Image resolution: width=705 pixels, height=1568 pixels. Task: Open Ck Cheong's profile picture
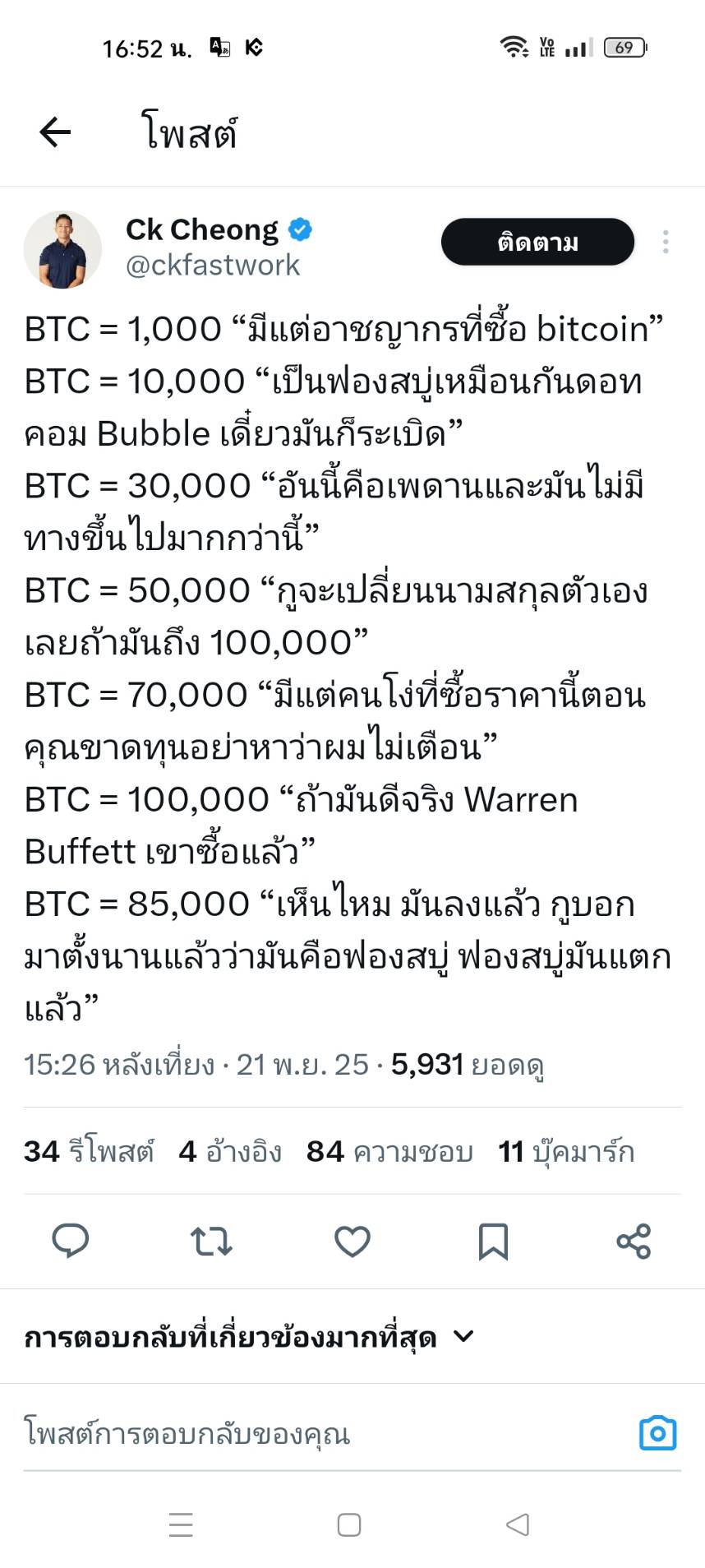pyautogui.click(x=62, y=249)
